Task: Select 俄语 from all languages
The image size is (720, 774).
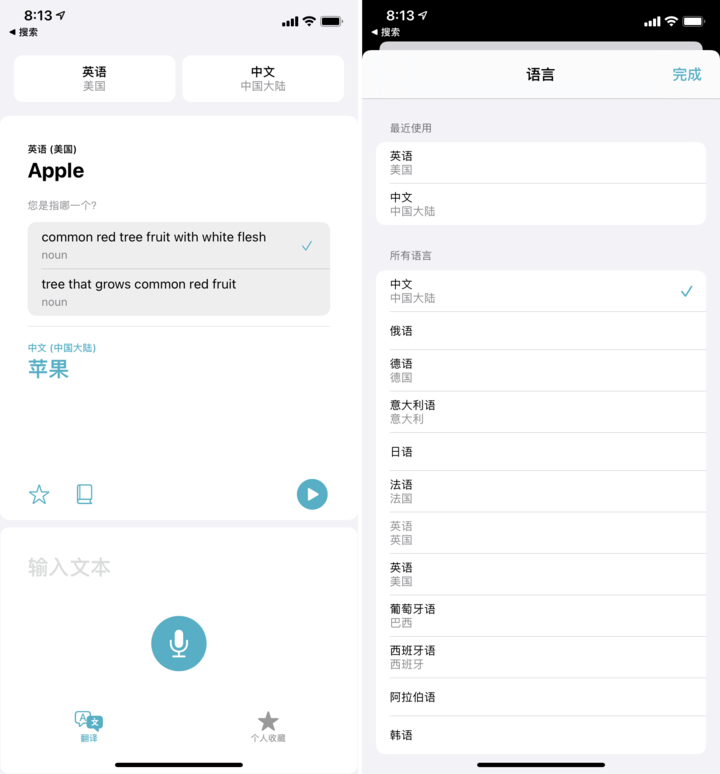Action: pyautogui.click(x=540, y=331)
